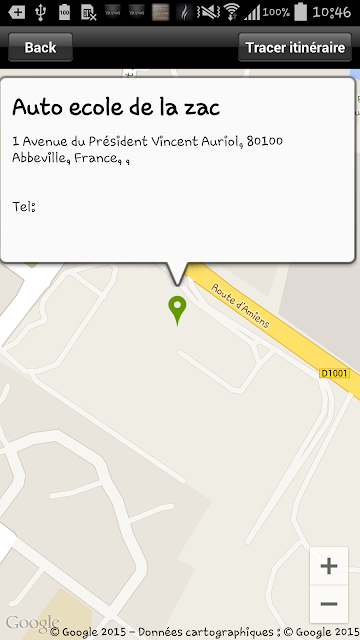
Task: Tap the Back button
Action: [x=40, y=47]
